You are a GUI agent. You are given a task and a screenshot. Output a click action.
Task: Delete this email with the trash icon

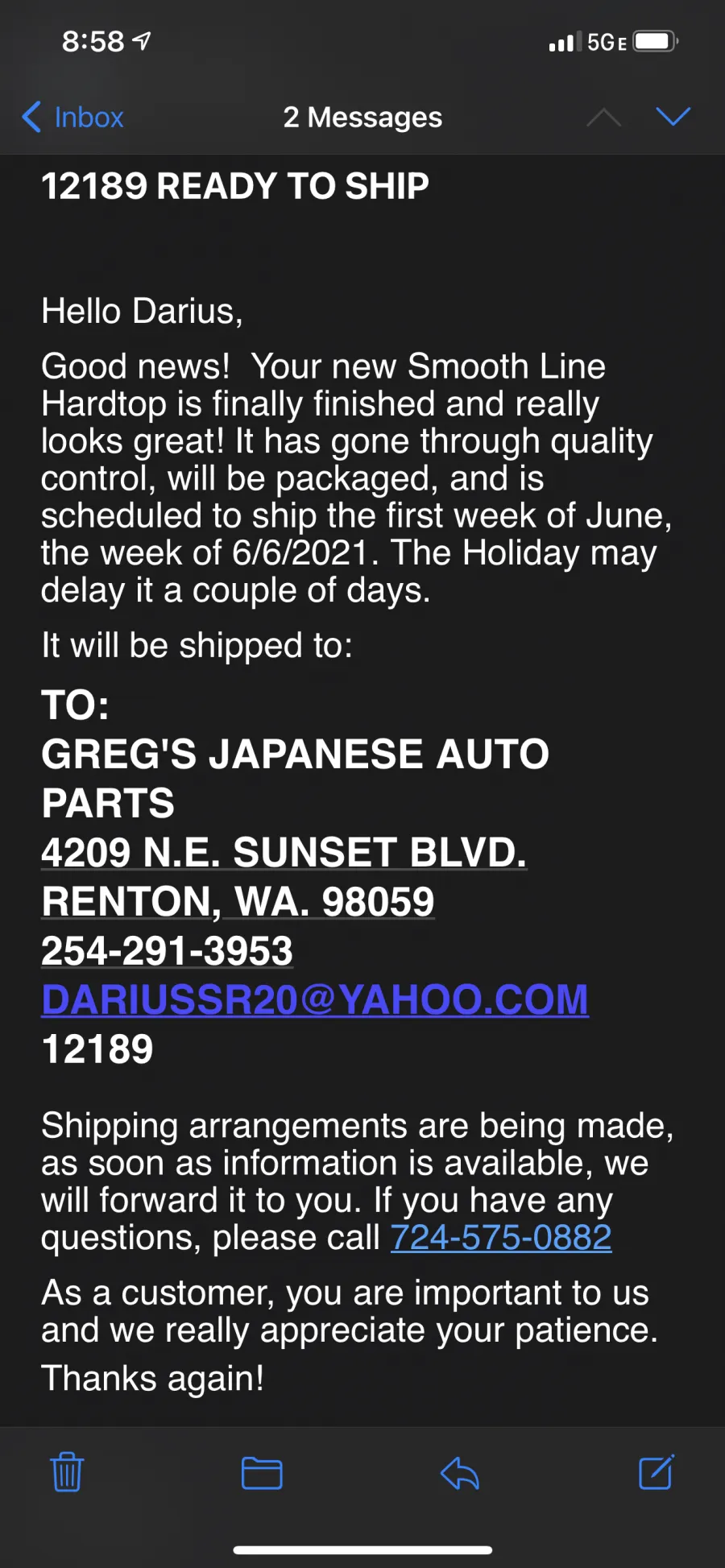pyautogui.click(x=67, y=1472)
